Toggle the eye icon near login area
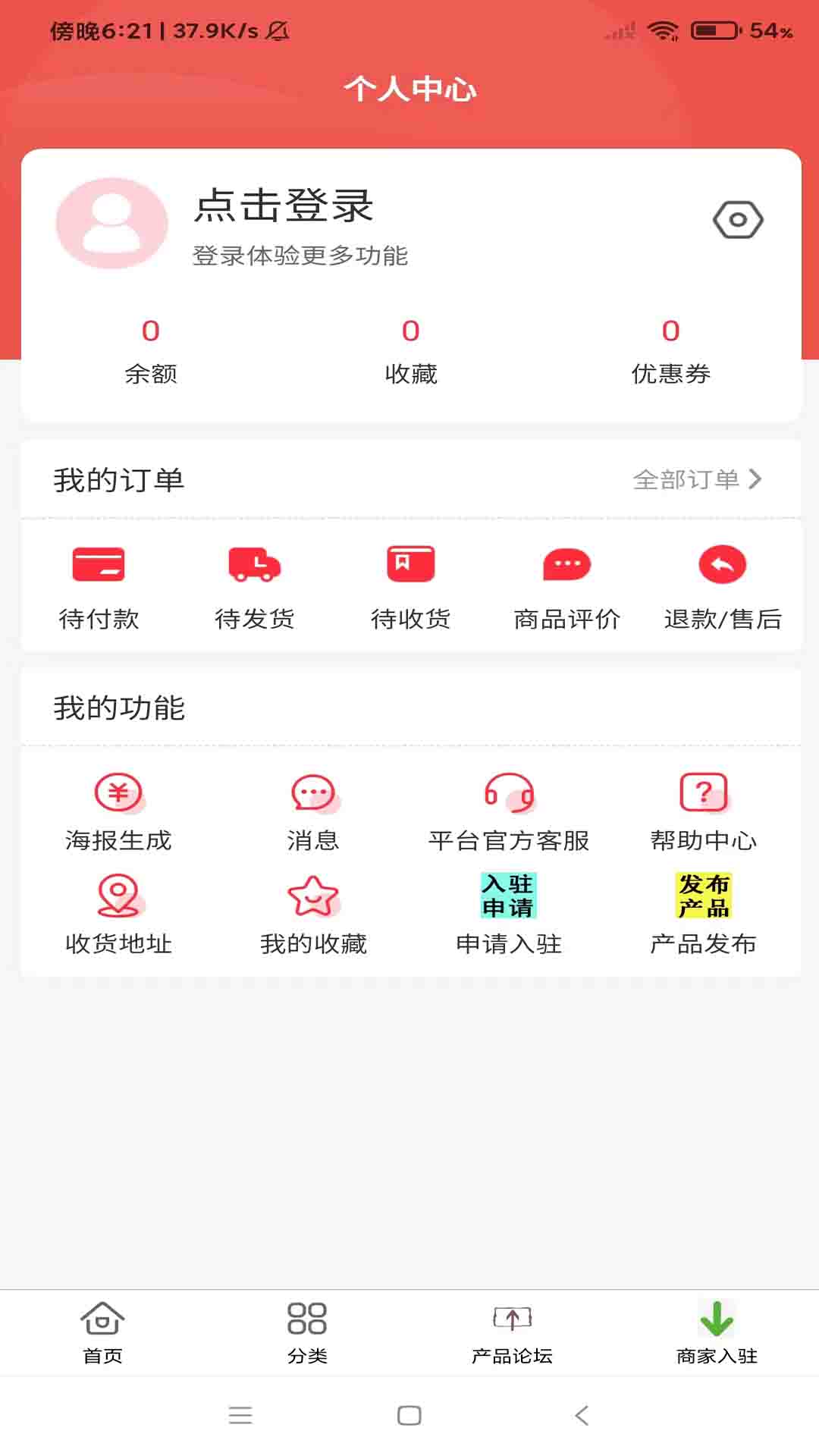This screenshot has width=819, height=1456. (x=738, y=219)
